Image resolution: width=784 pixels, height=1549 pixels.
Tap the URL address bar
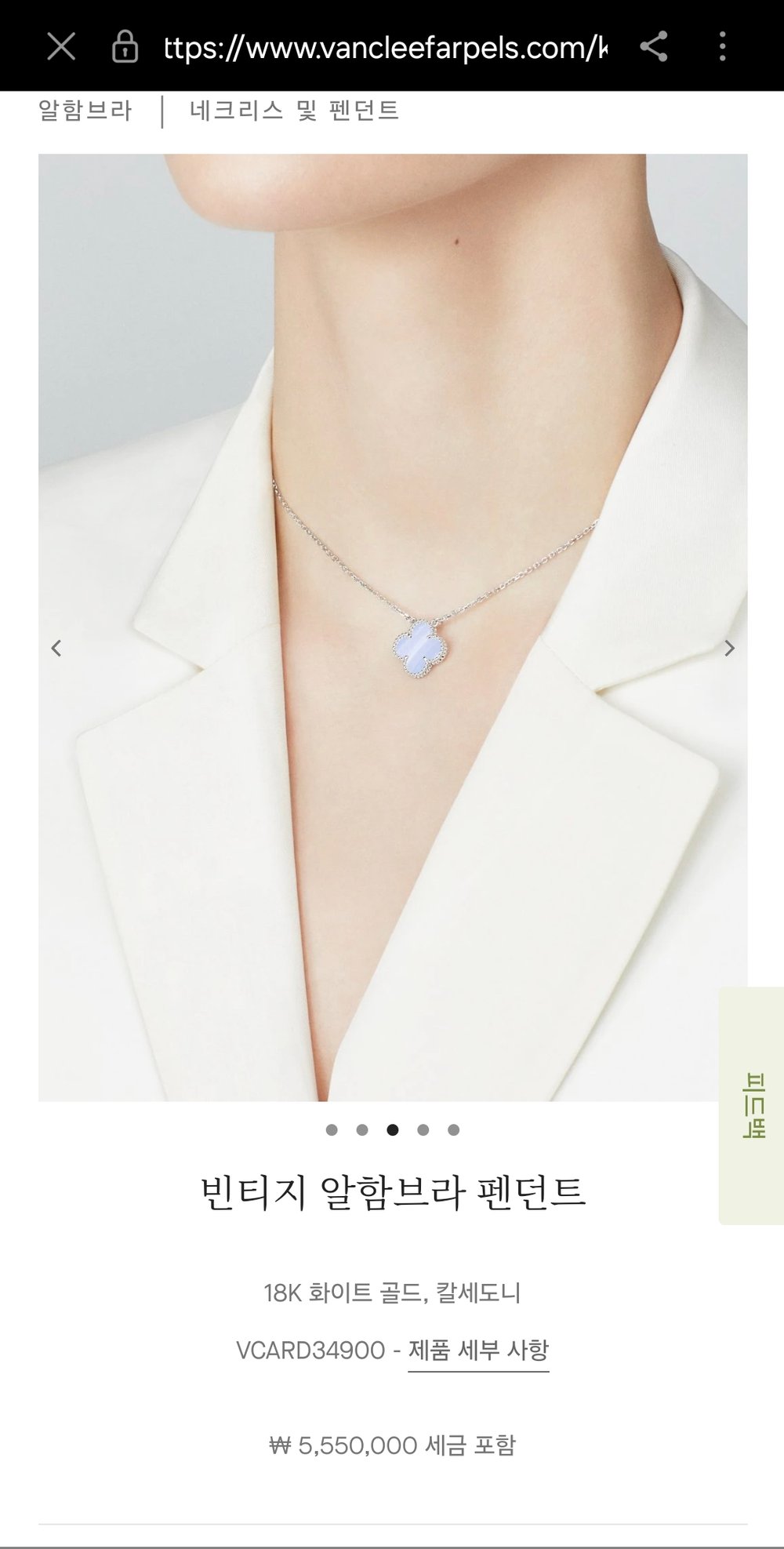tap(384, 49)
